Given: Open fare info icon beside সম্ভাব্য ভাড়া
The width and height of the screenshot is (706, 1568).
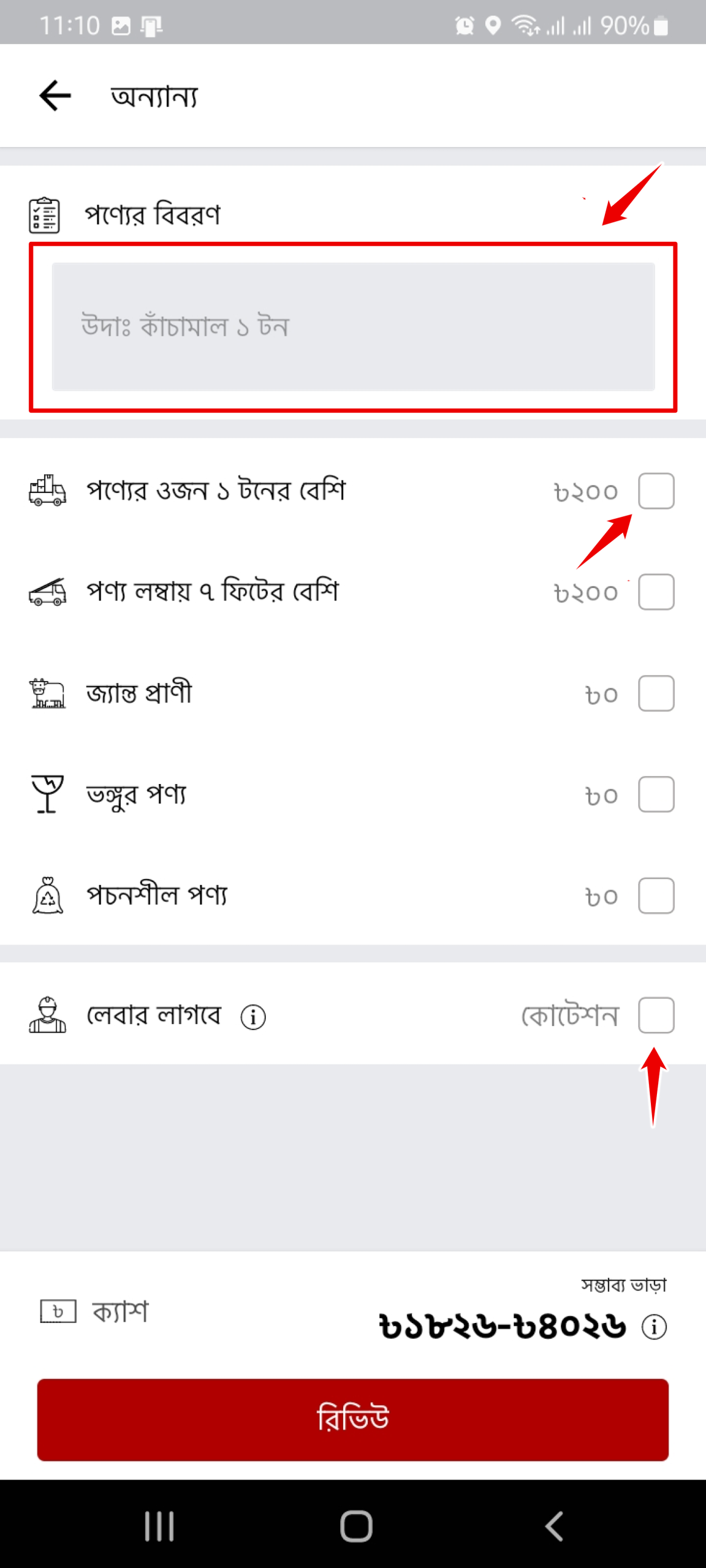Looking at the screenshot, I should click(x=654, y=1327).
